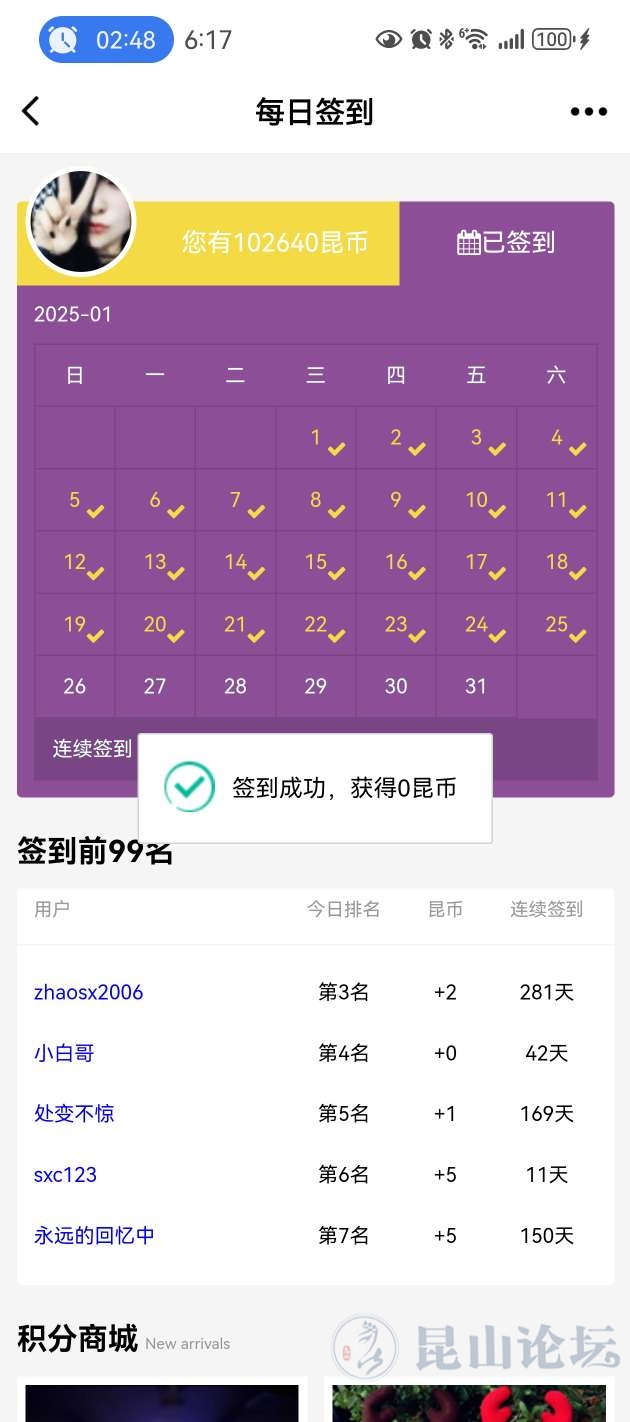Open user zhaosx2006's profile
The width and height of the screenshot is (630, 1422).
coord(88,992)
